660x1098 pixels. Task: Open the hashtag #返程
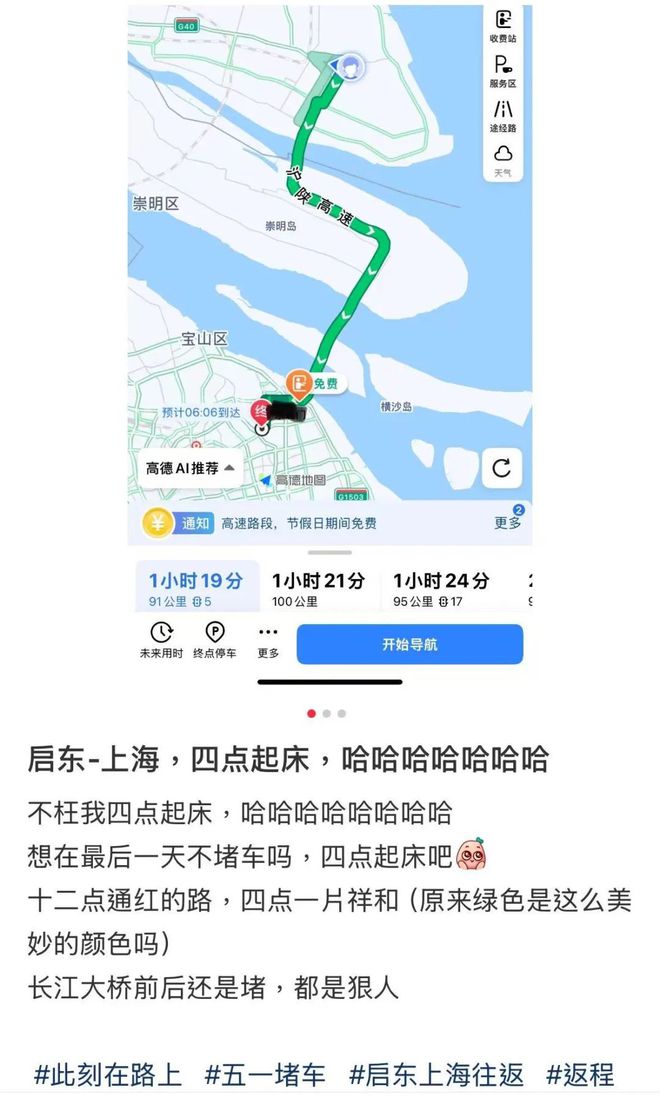(x=580, y=1074)
